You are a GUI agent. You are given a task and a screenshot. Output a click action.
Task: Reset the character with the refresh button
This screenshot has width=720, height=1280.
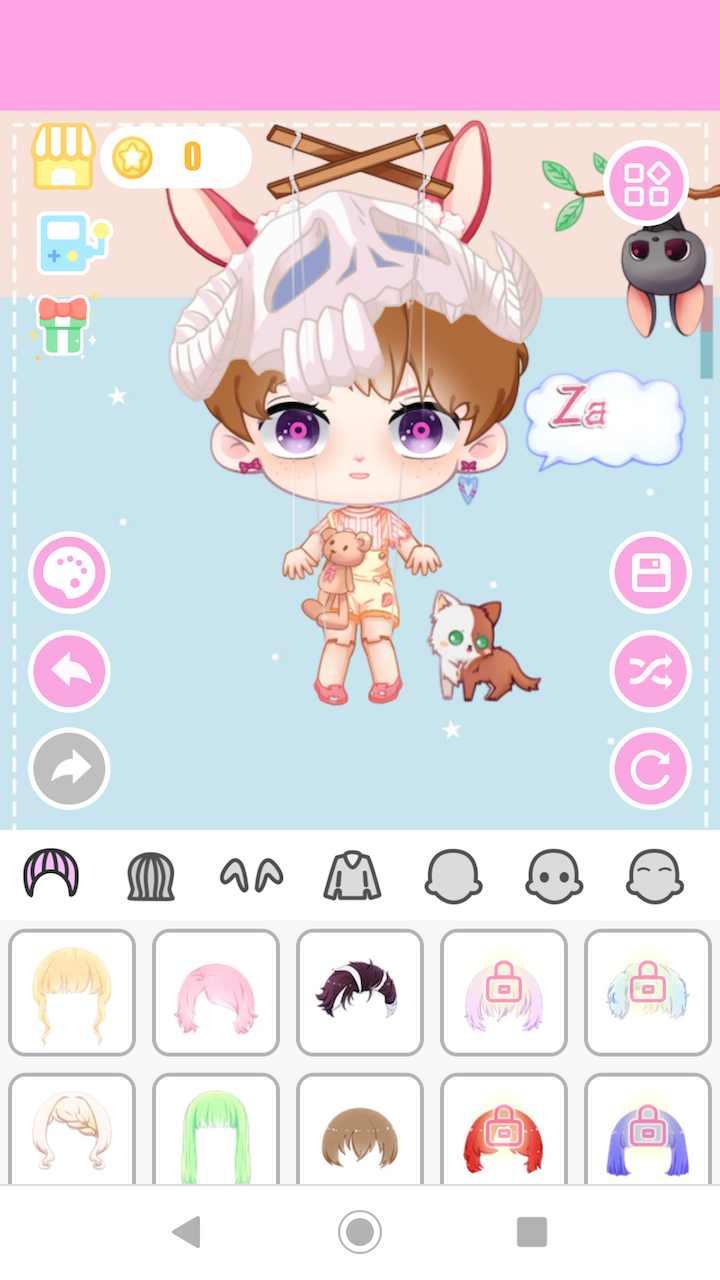650,768
